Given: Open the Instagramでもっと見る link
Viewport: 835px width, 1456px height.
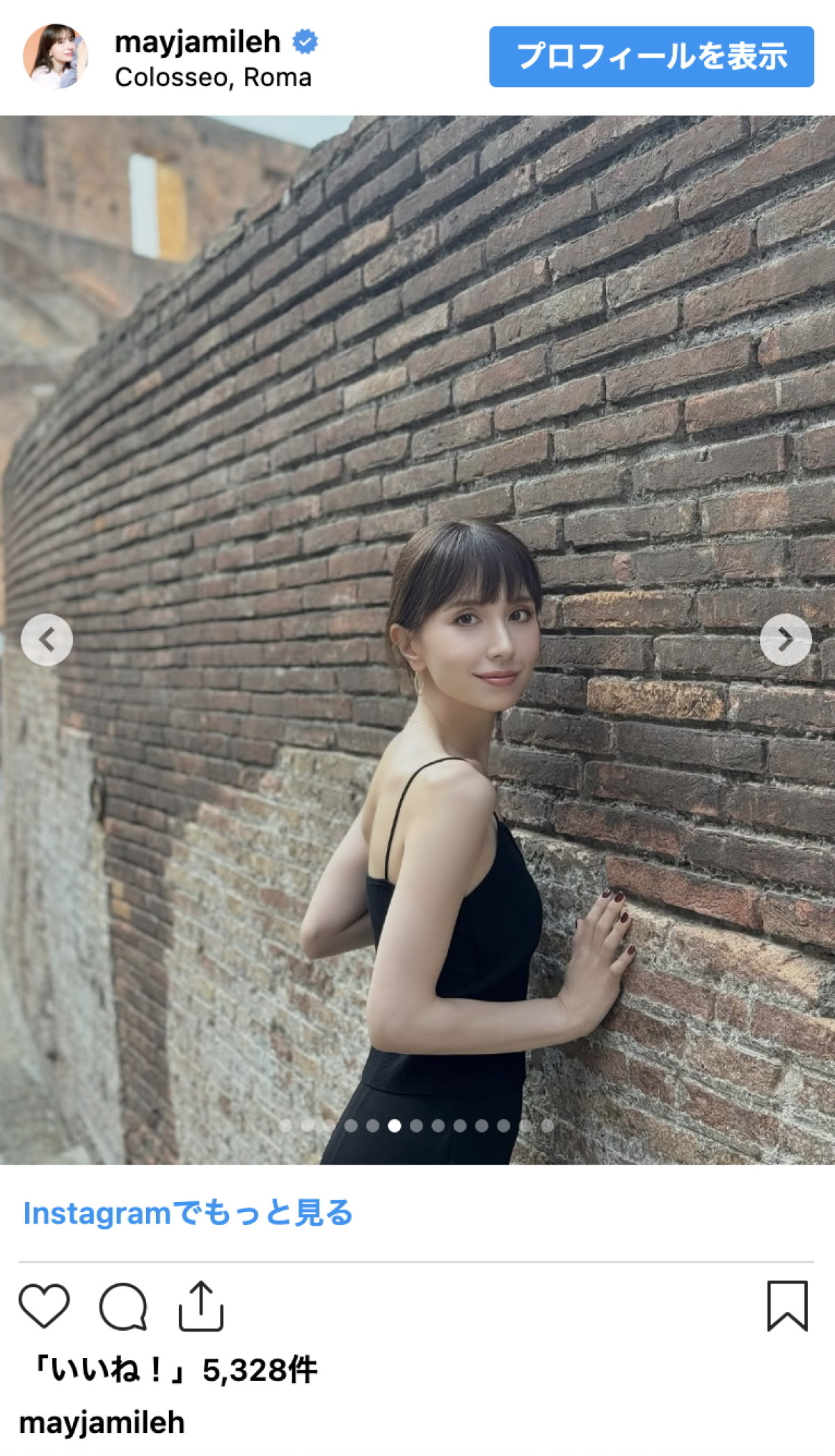Looking at the screenshot, I should coord(188,1213).
